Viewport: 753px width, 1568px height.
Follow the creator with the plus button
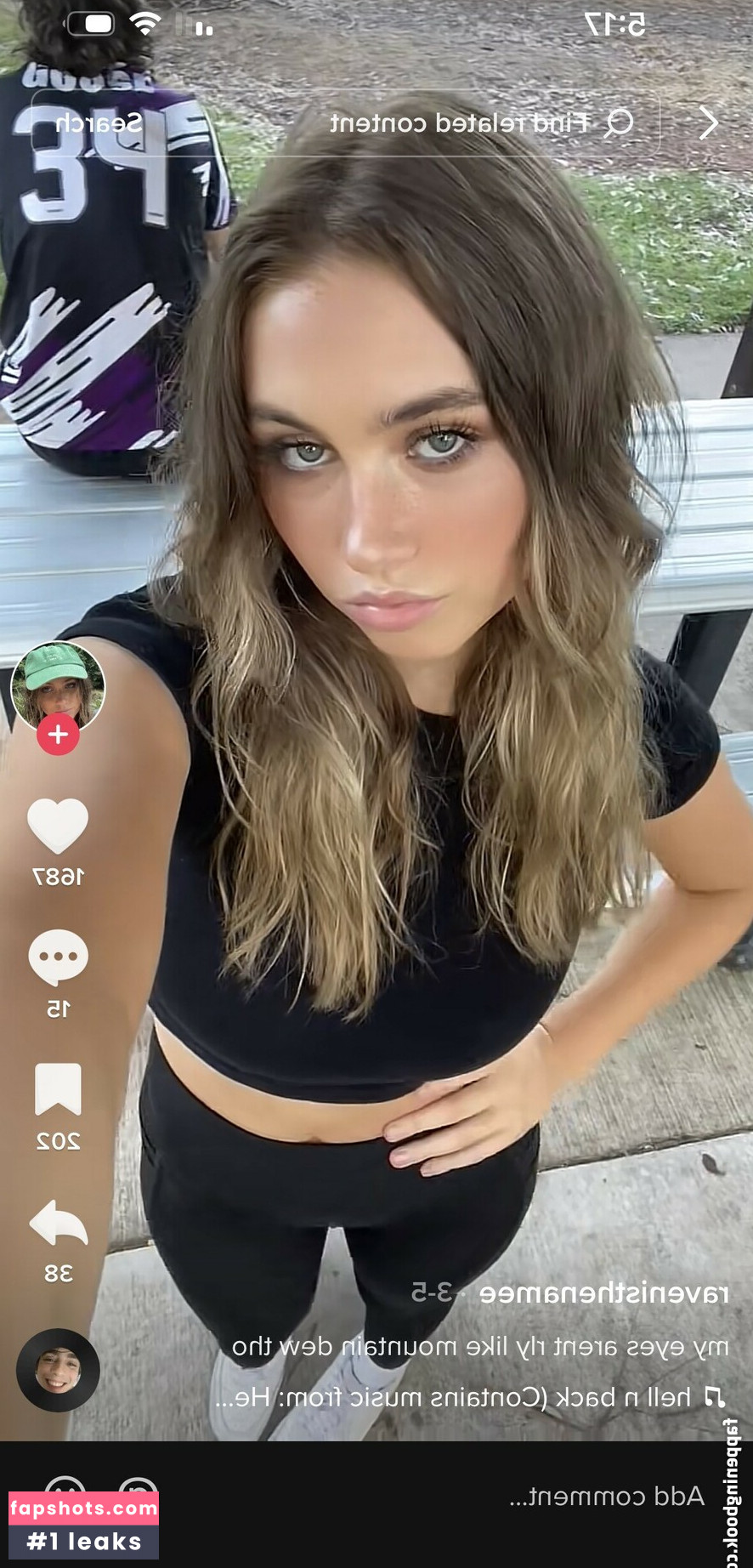click(x=58, y=735)
